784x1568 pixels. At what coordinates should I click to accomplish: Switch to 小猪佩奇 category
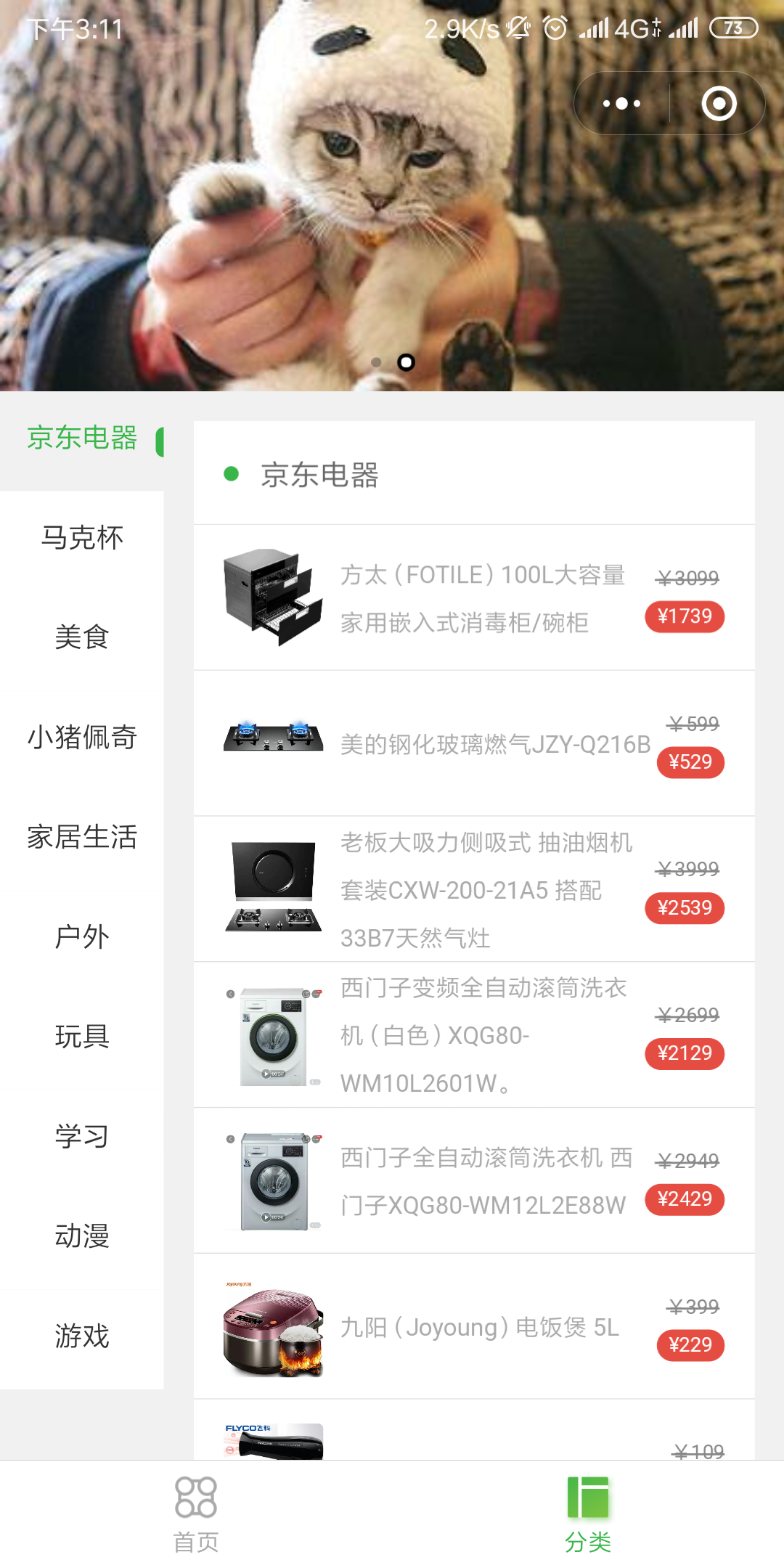(82, 737)
